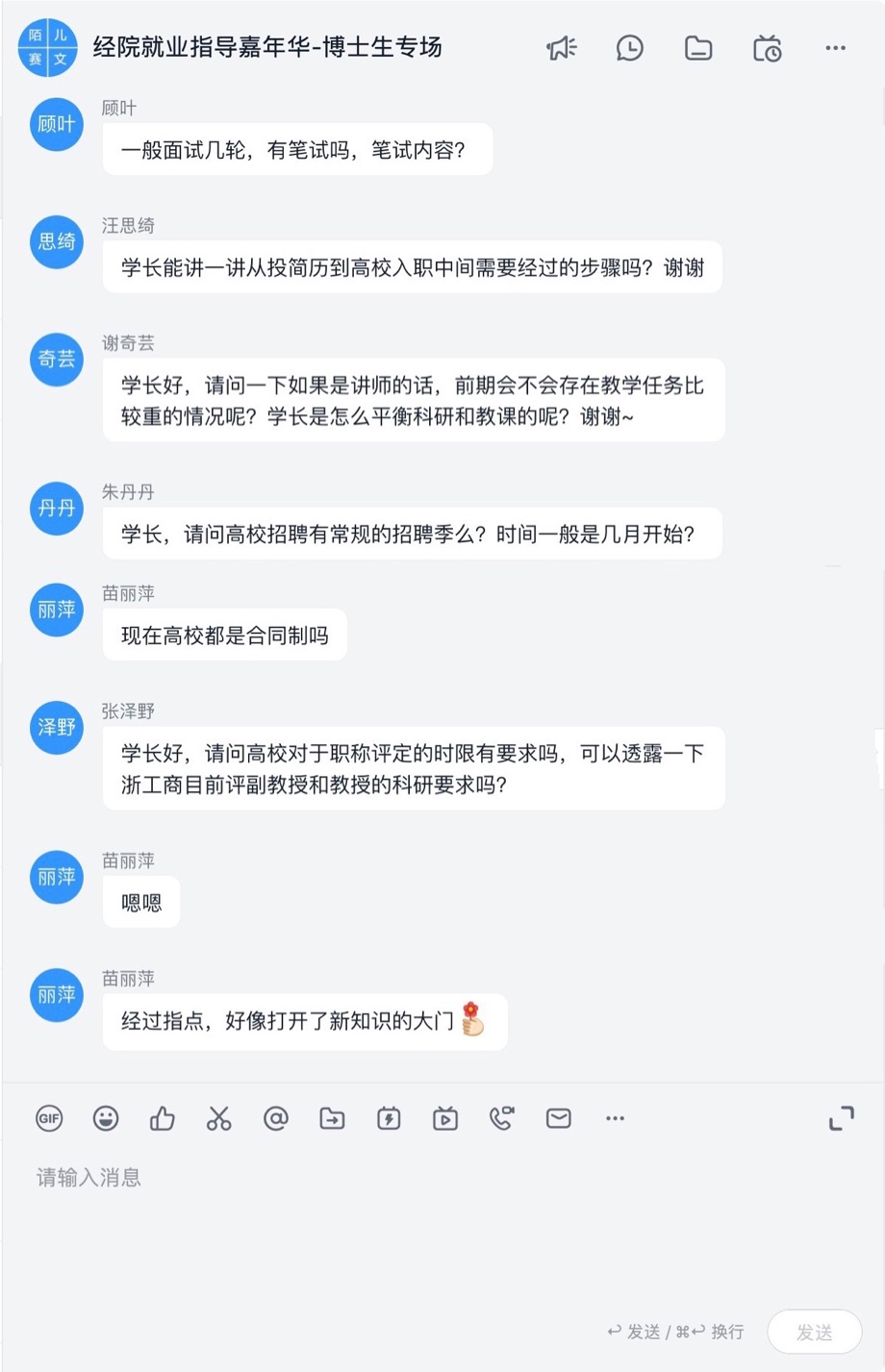
Task: Insert a GIF from the toolbar
Action: pos(49,1118)
